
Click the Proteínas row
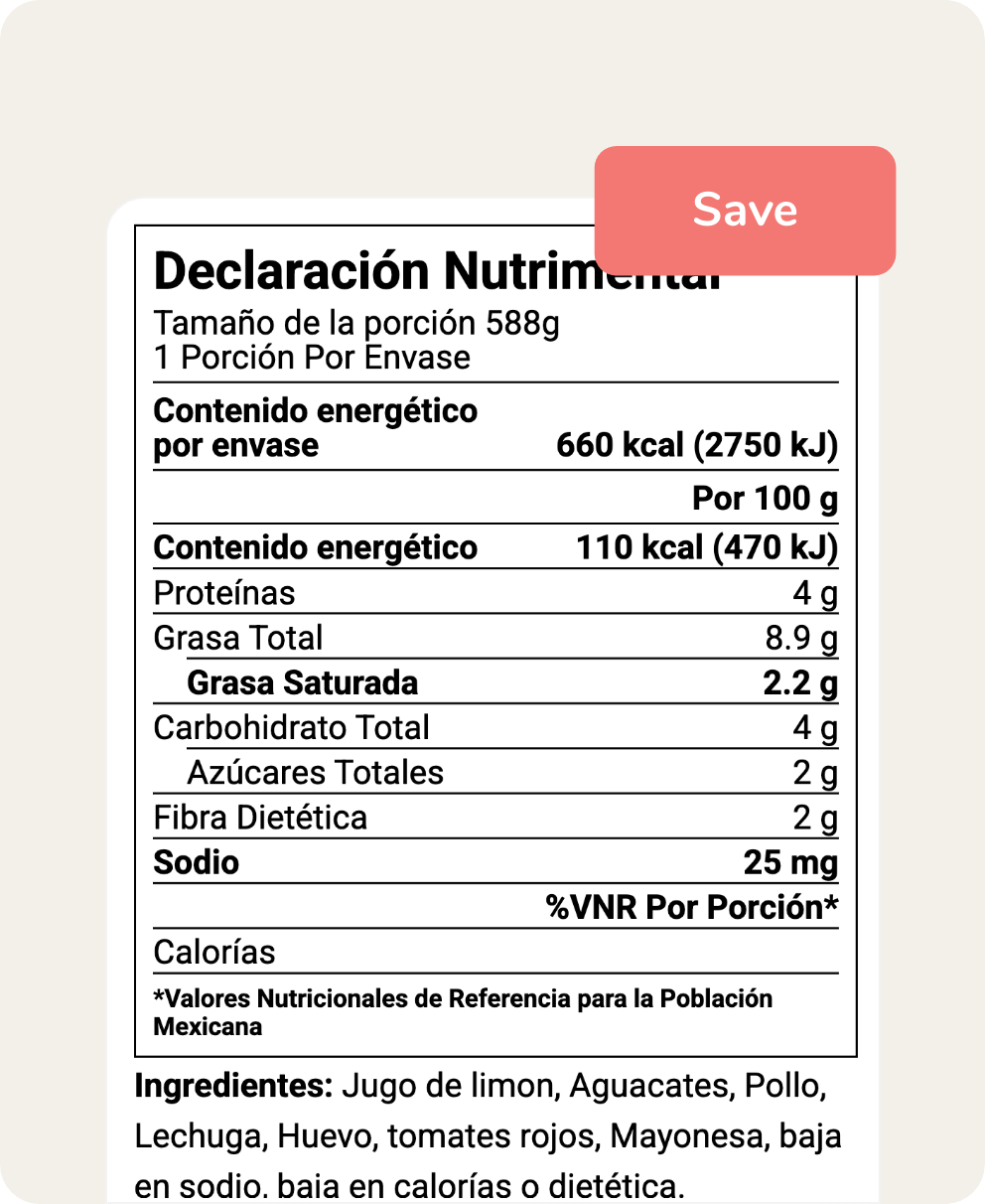click(x=494, y=591)
